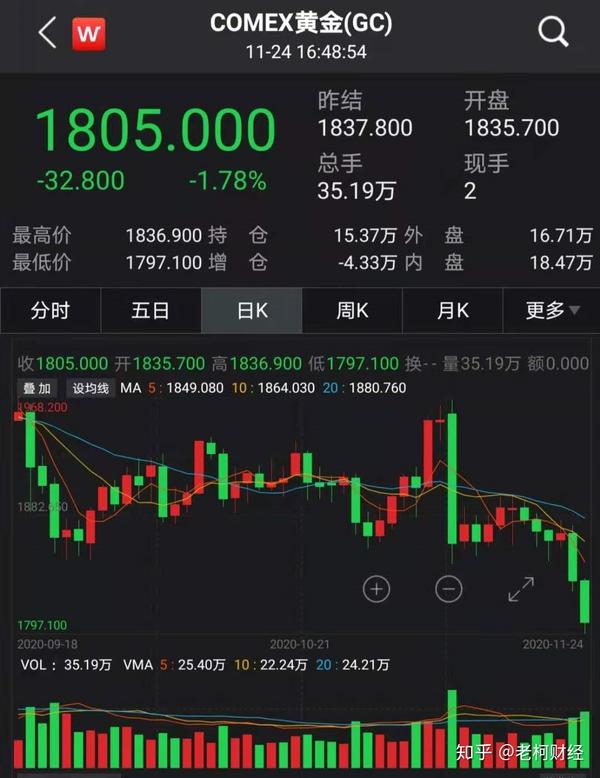
Task: Expand the chart to fullscreen
Action: point(521,589)
